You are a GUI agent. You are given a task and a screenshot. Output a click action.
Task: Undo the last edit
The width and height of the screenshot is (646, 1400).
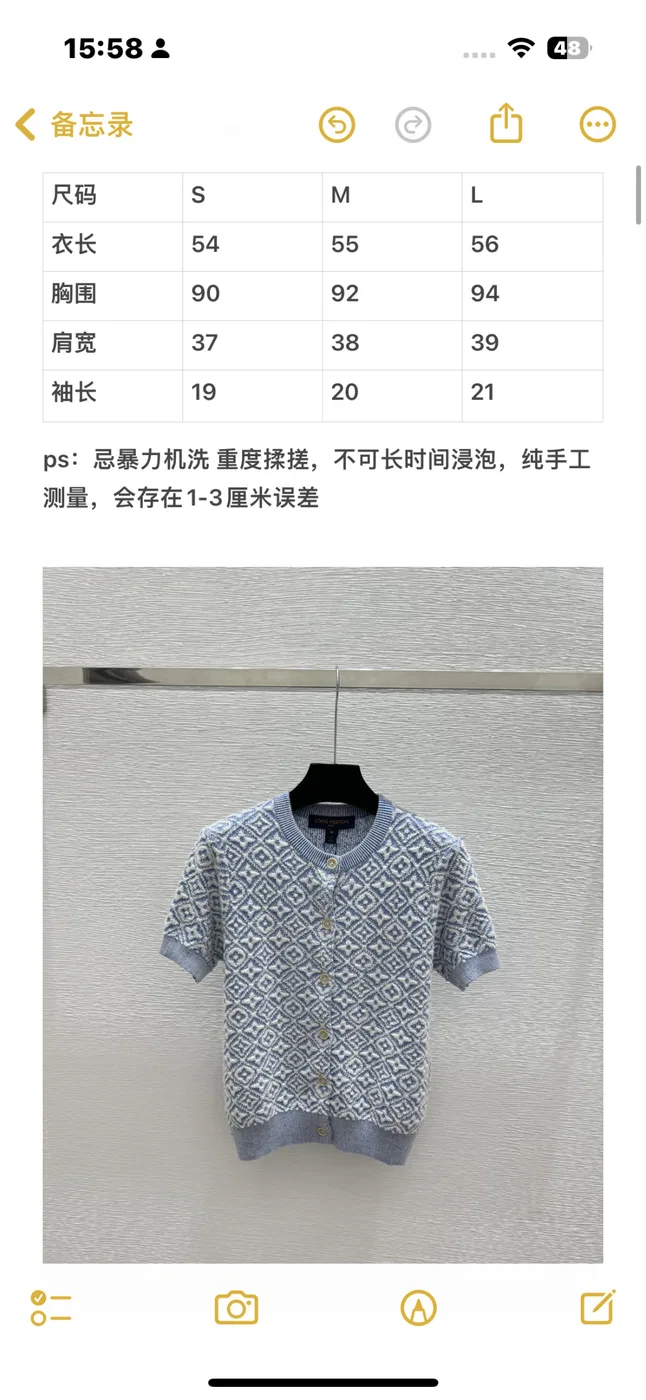click(x=337, y=125)
